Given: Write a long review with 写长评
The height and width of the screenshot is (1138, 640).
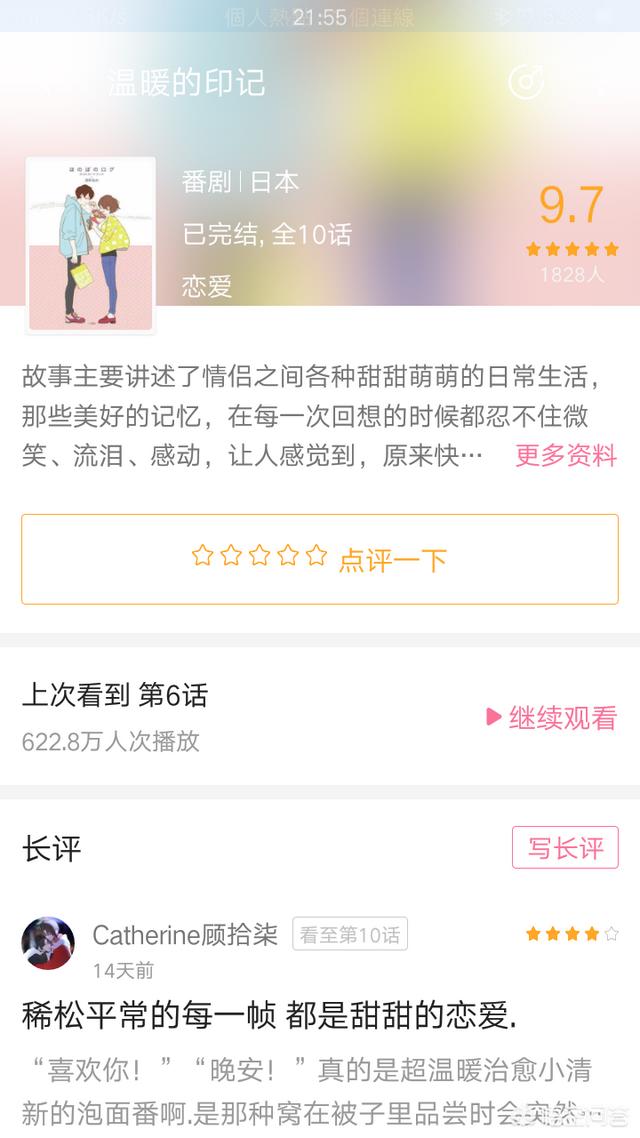Looking at the screenshot, I should [565, 847].
